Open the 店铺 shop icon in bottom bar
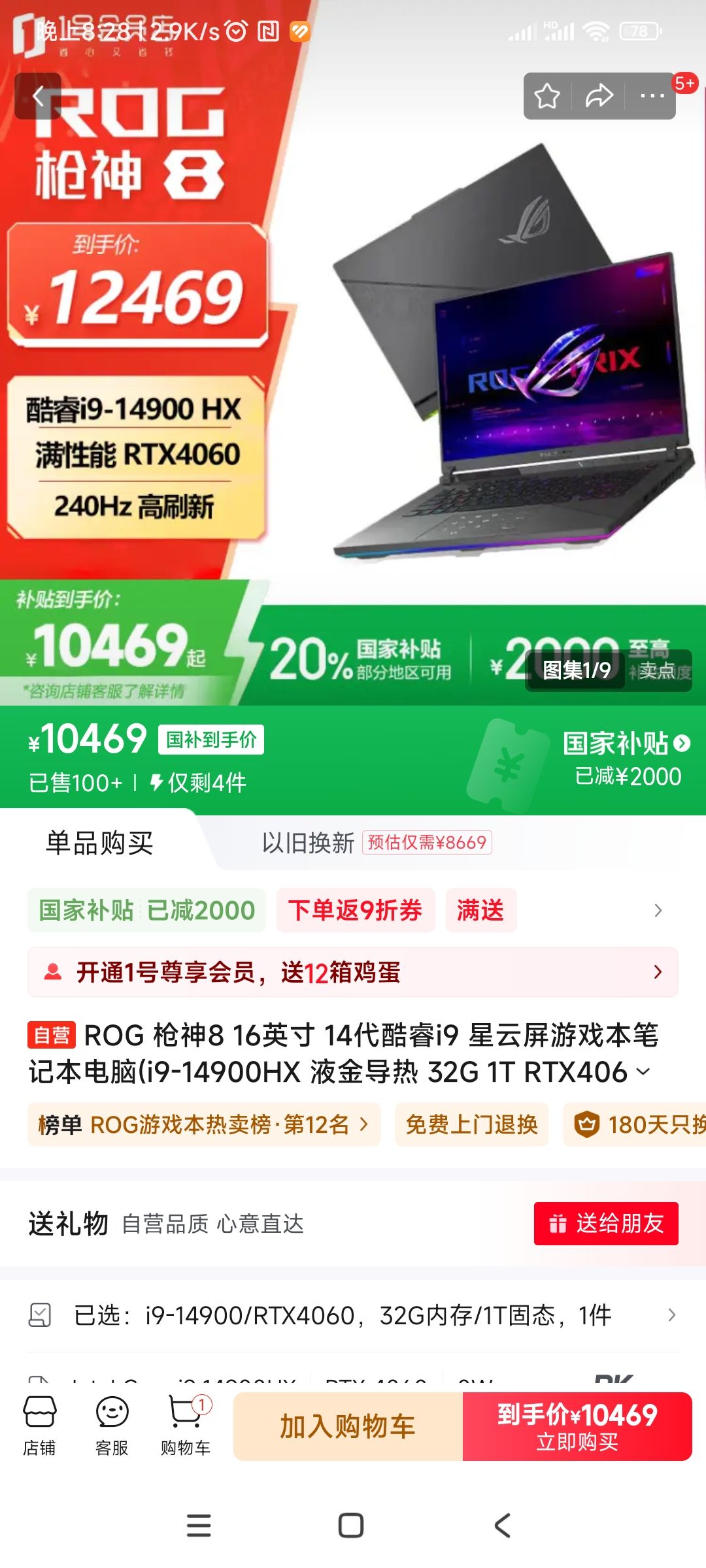This screenshot has width=706, height=1568. pos(41,1424)
